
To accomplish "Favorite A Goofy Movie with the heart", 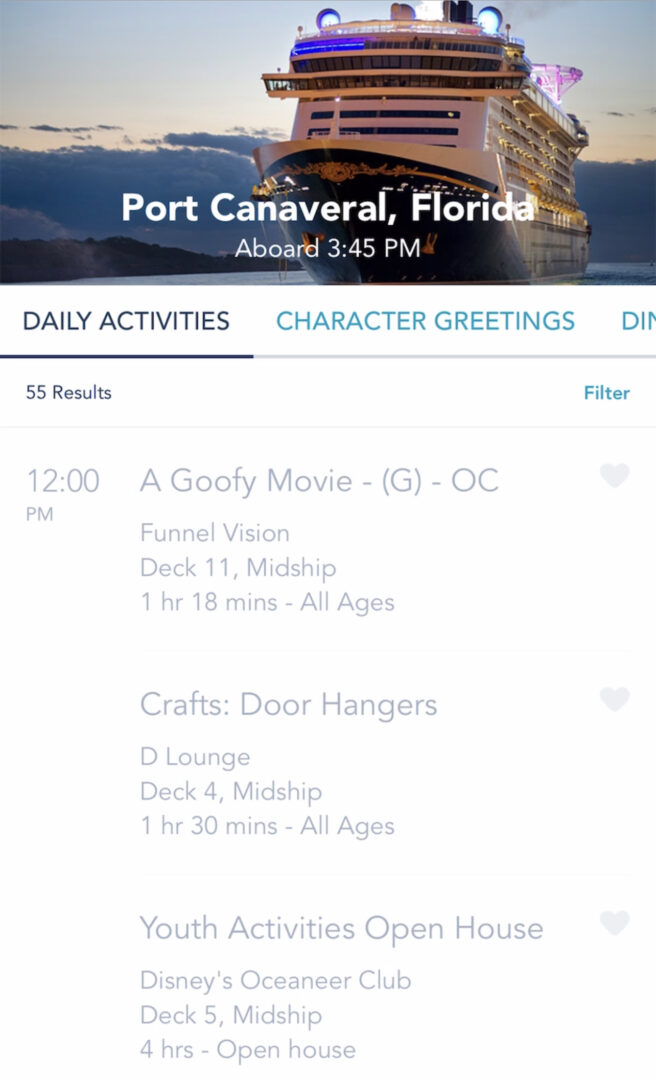I will coord(615,475).
